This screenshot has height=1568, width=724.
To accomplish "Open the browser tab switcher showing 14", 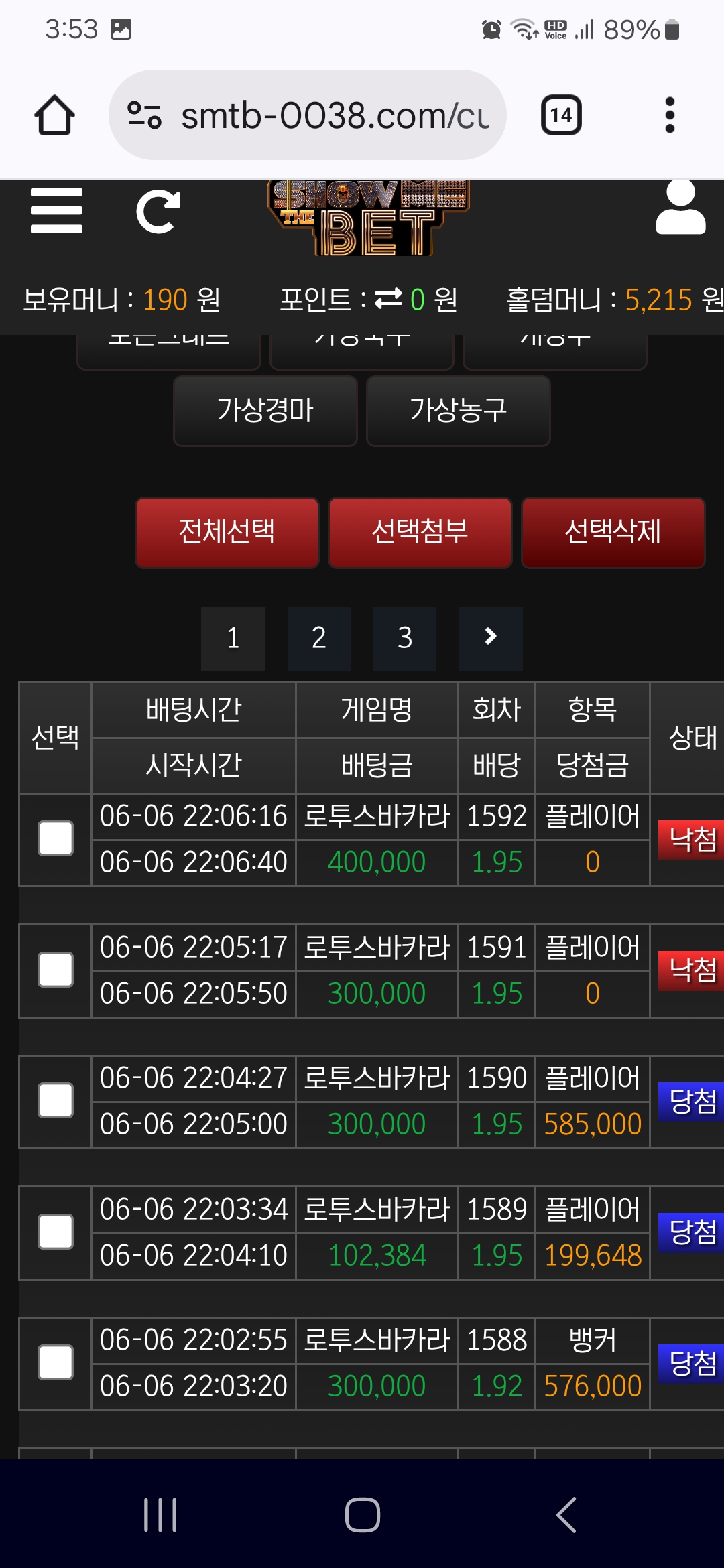I will pyautogui.click(x=561, y=115).
